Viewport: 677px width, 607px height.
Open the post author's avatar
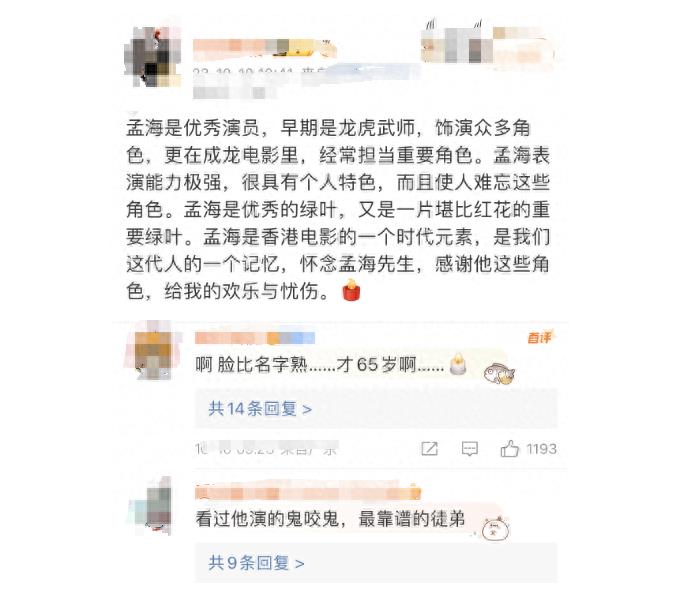coord(152,52)
